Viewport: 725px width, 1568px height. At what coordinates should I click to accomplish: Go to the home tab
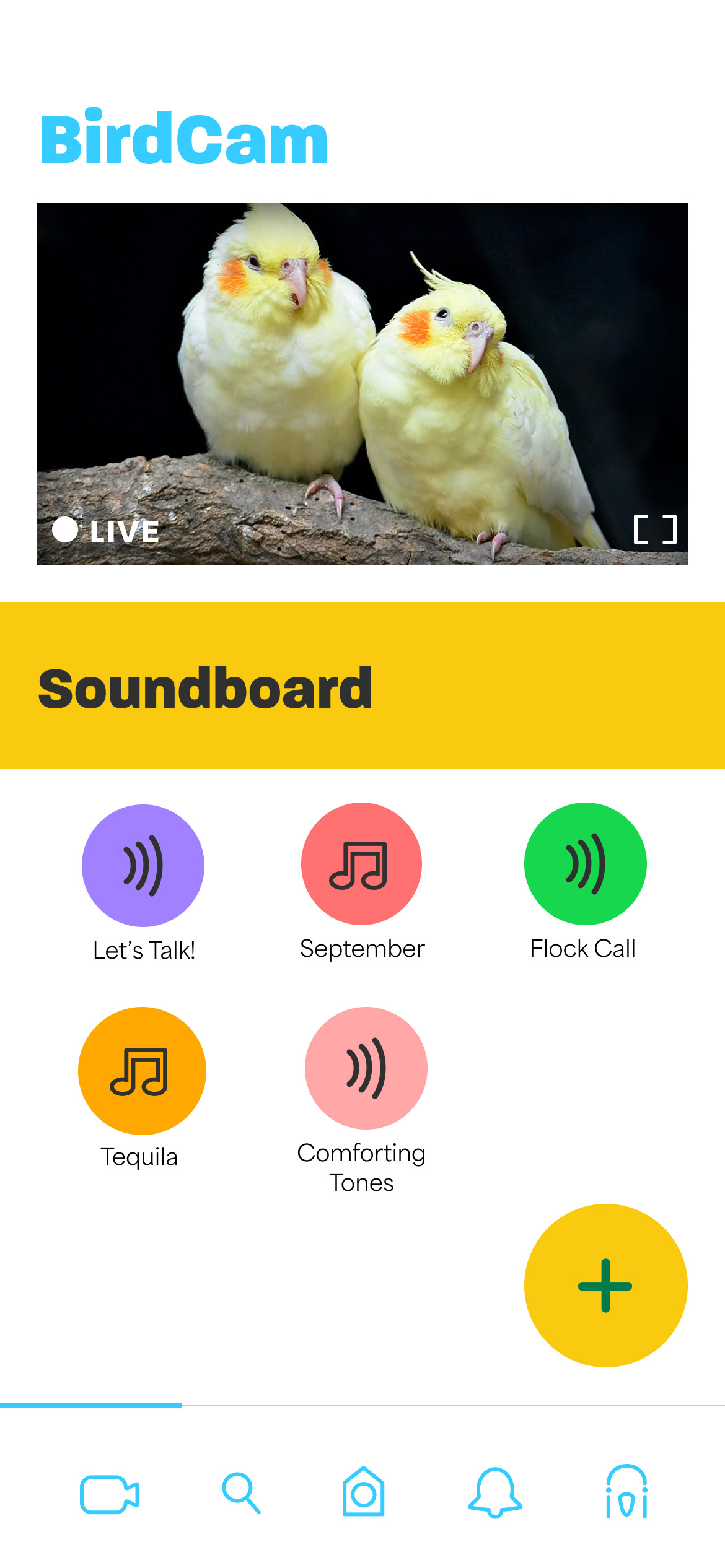click(363, 1492)
